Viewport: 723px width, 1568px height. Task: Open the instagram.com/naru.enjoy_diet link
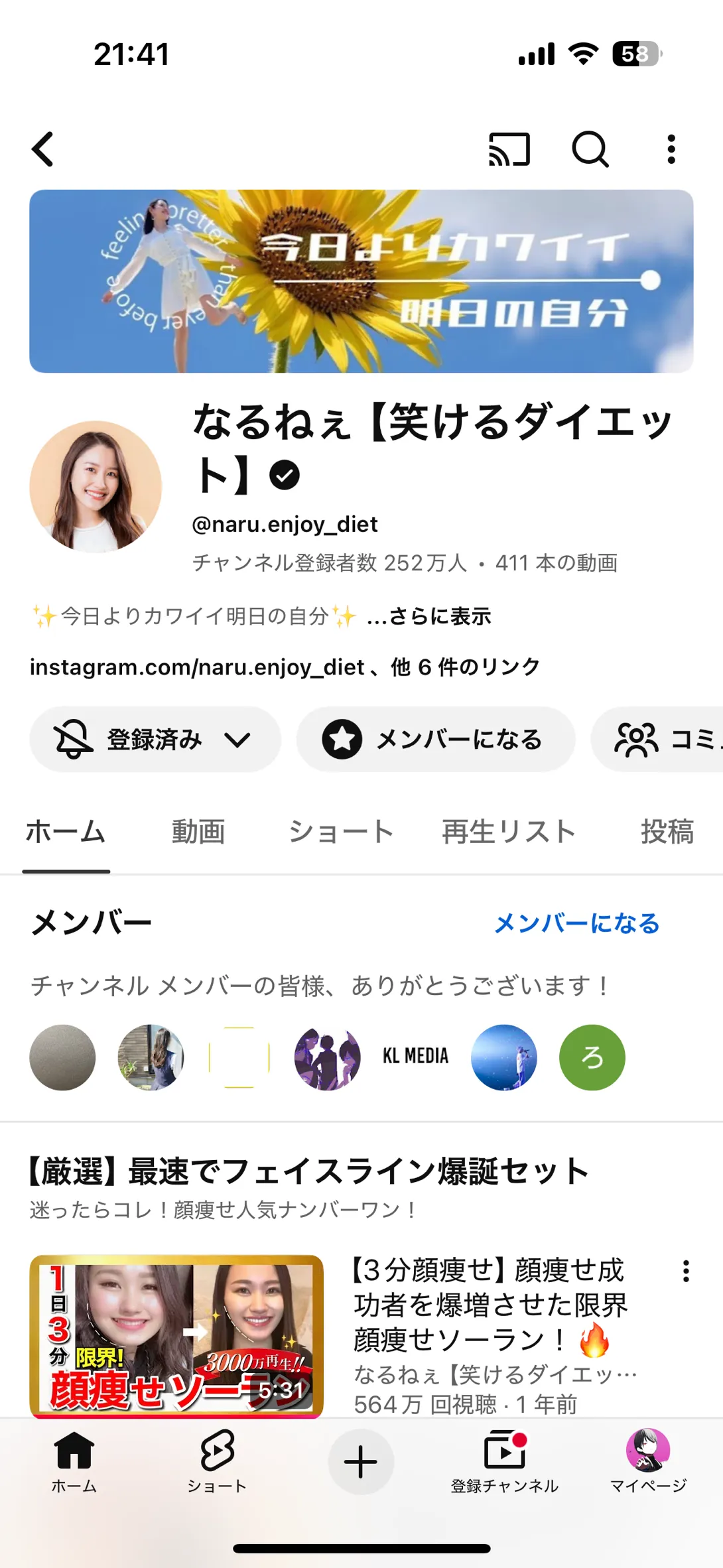(197, 667)
